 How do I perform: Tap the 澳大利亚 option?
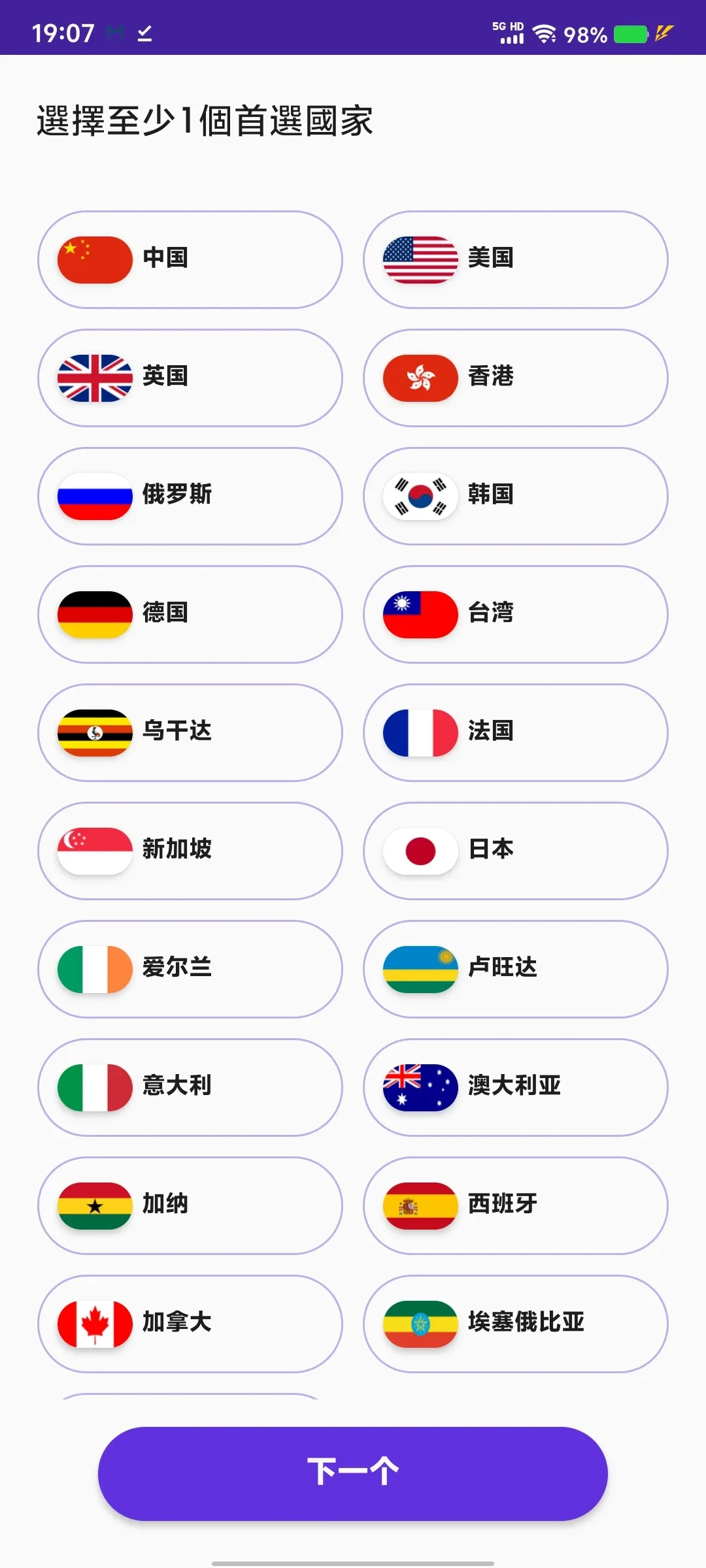pyautogui.click(x=515, y=1087)
